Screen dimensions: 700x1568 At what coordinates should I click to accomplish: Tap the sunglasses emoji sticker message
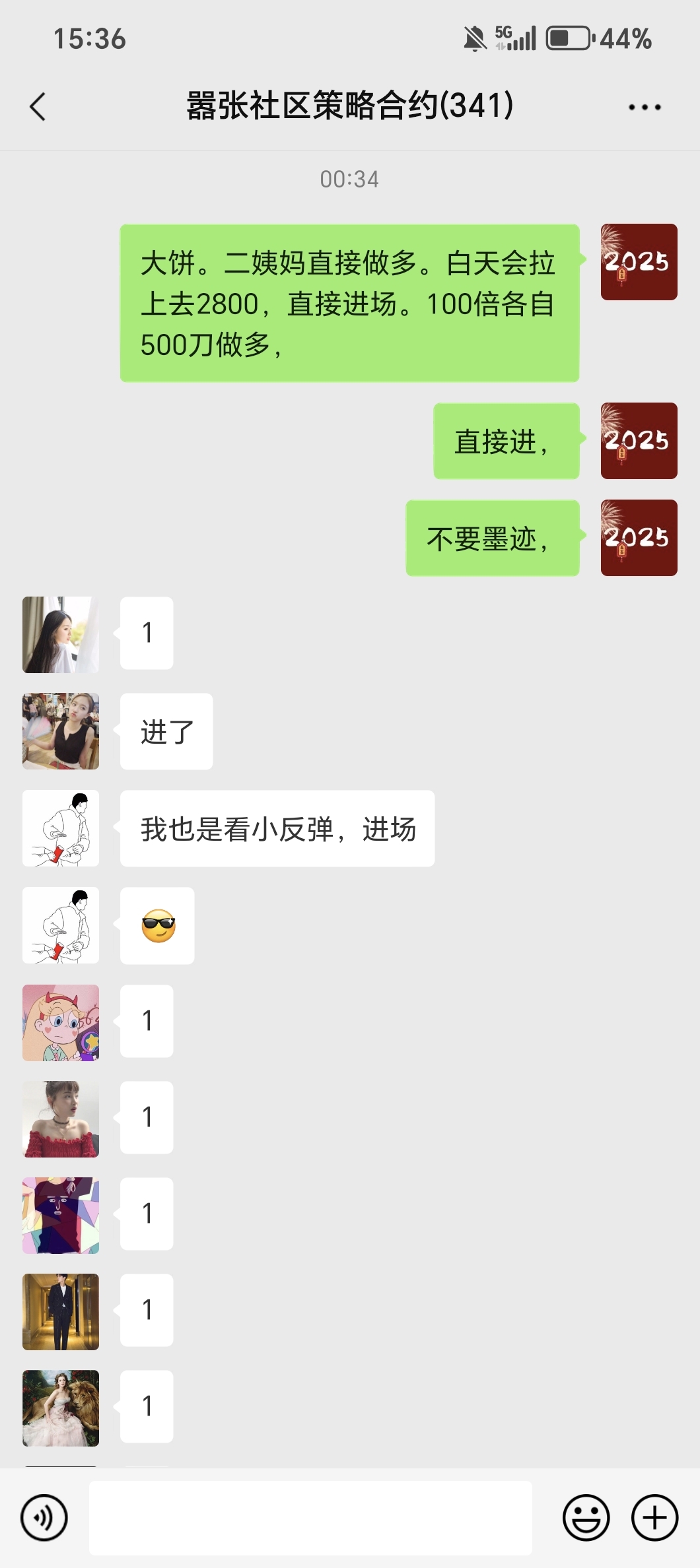tap(157, 925)
